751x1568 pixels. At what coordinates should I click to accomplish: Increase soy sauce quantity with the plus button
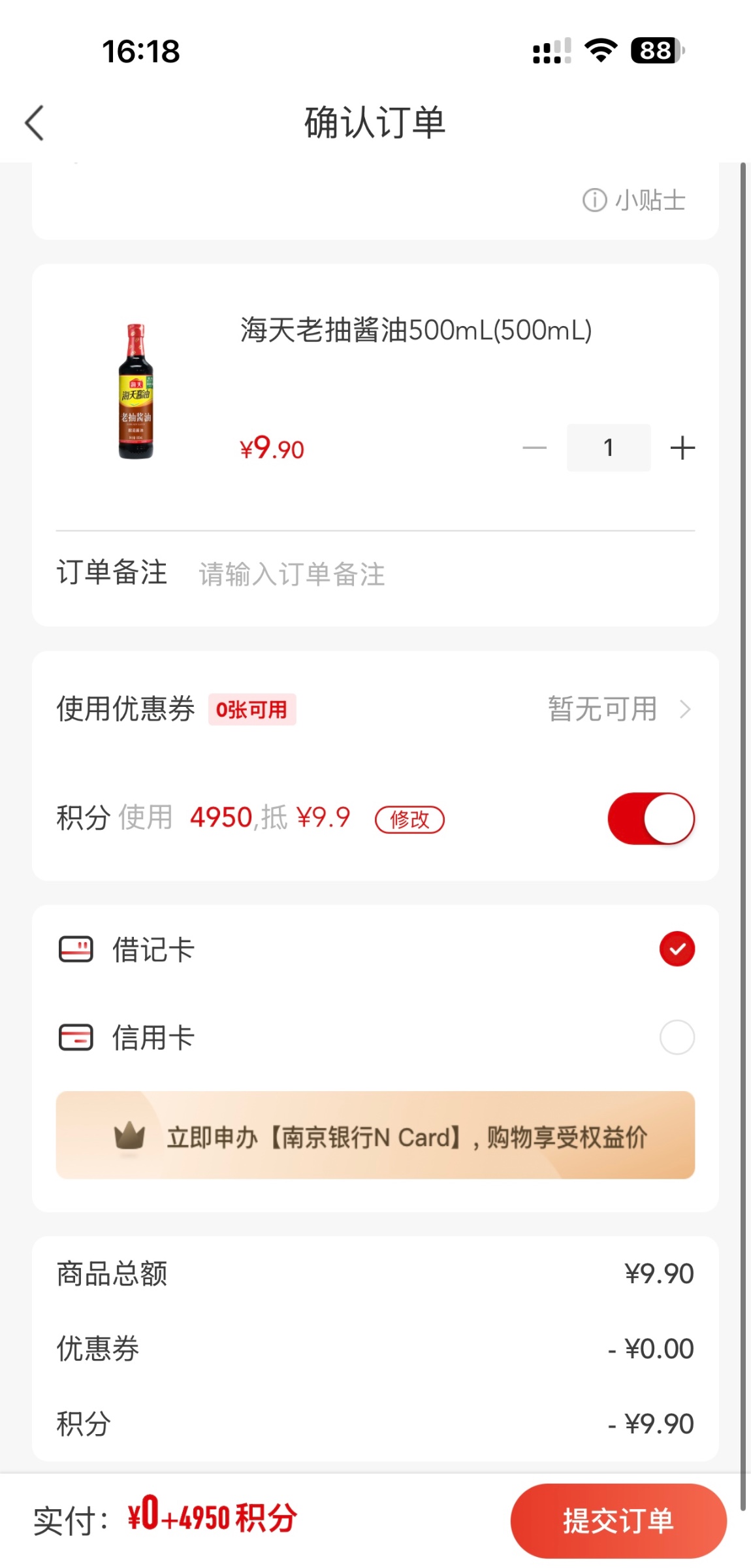tap(682, 448)
